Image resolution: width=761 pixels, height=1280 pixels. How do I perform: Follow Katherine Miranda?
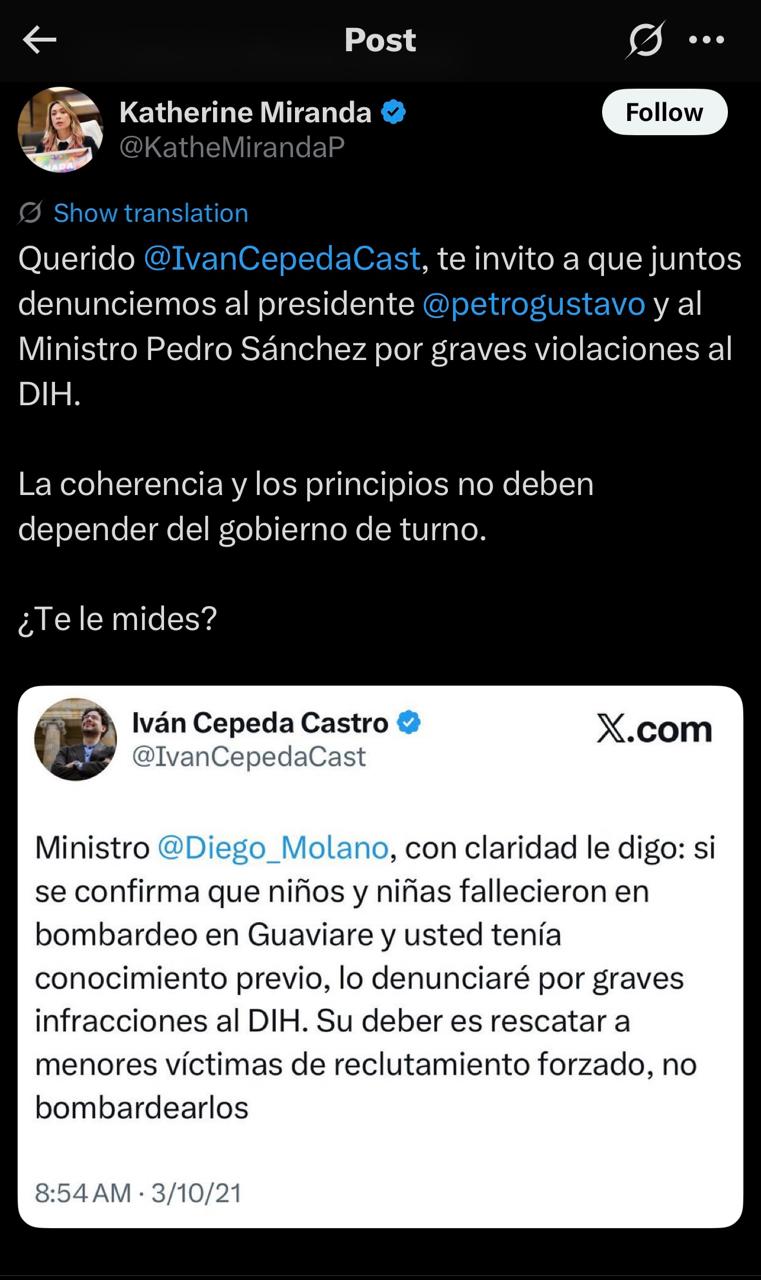(664, 113)
